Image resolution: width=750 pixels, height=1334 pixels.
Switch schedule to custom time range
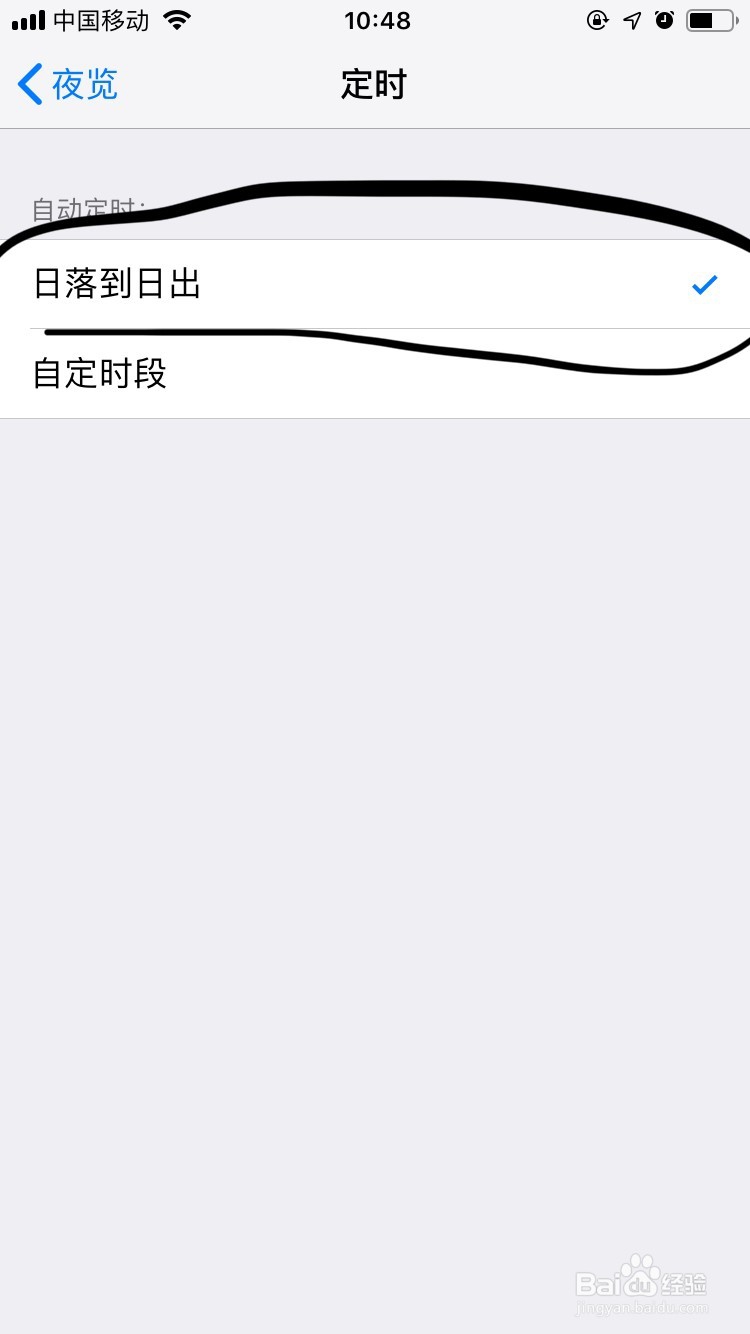tap(100, 374)
